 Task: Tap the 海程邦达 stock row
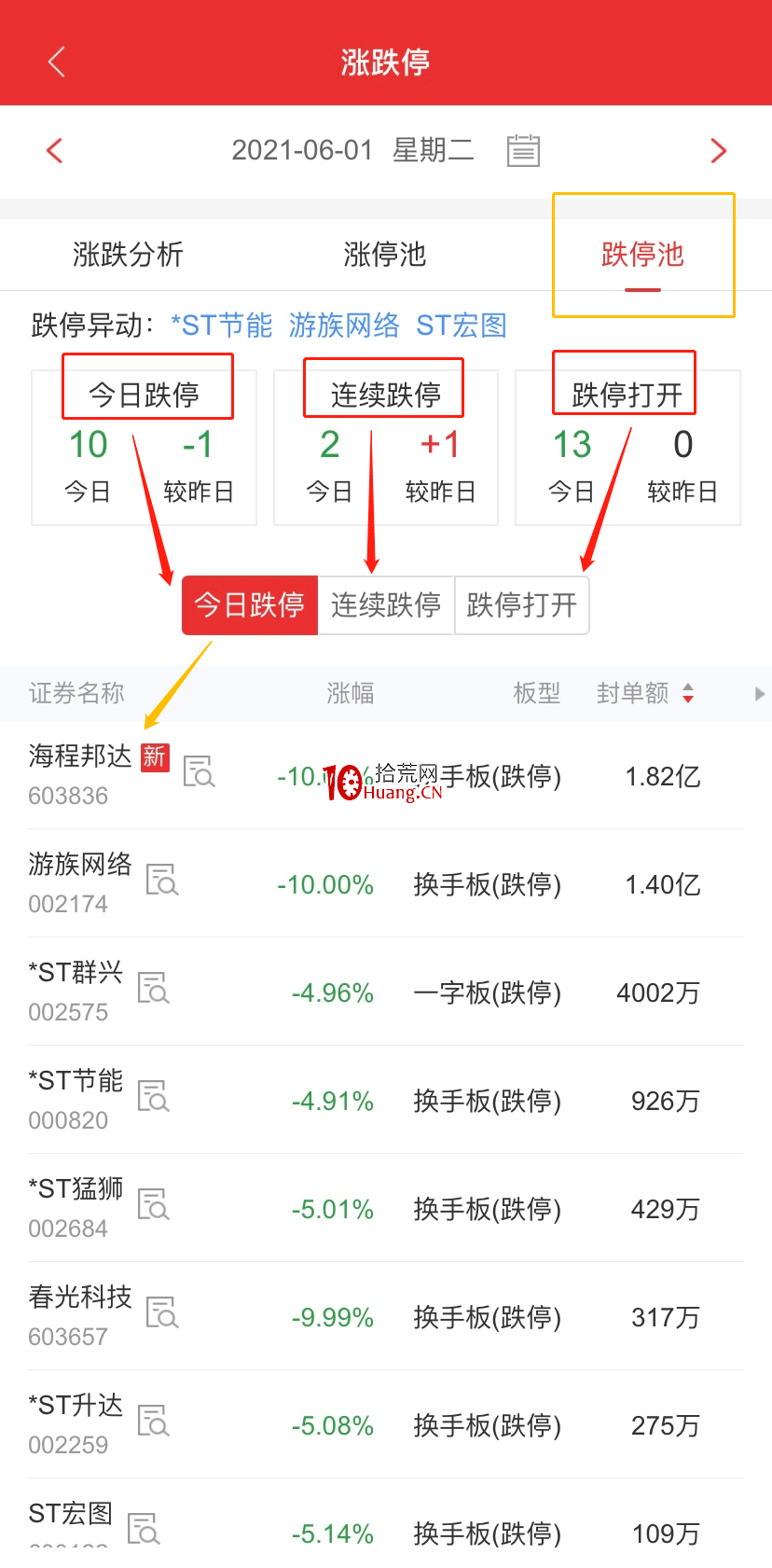click(79, 757)
